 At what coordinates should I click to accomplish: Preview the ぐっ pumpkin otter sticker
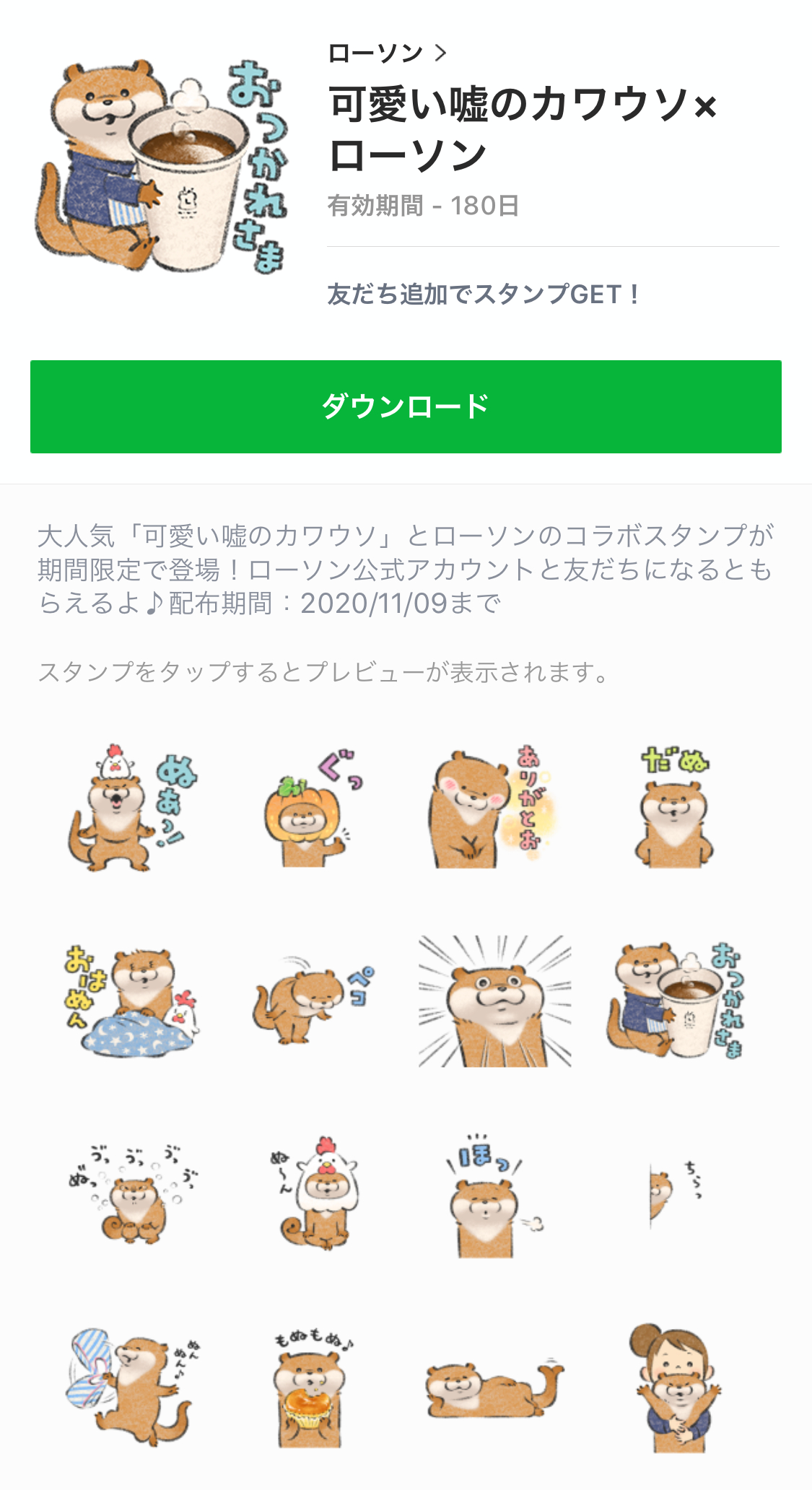312,809
